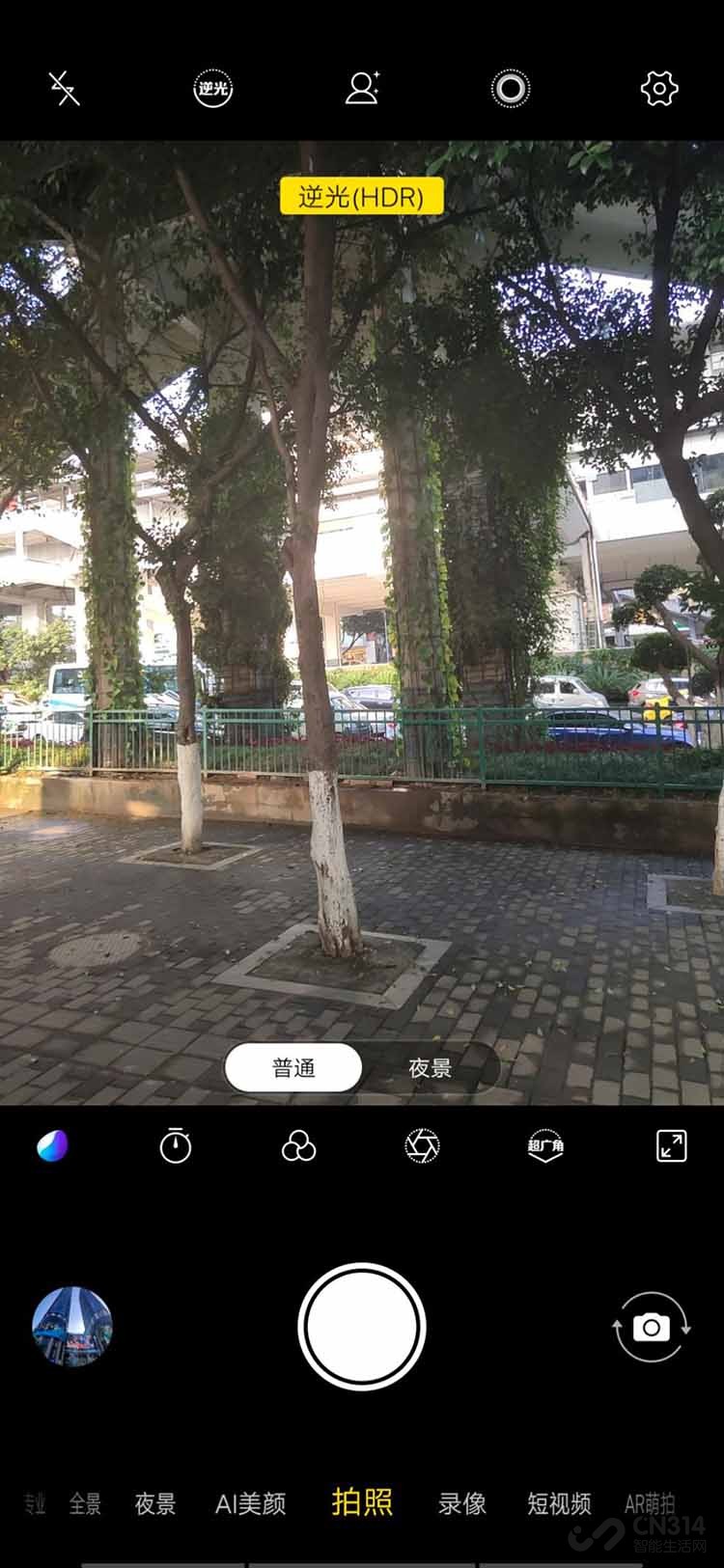Switch to 录像 video mode

461,1503
